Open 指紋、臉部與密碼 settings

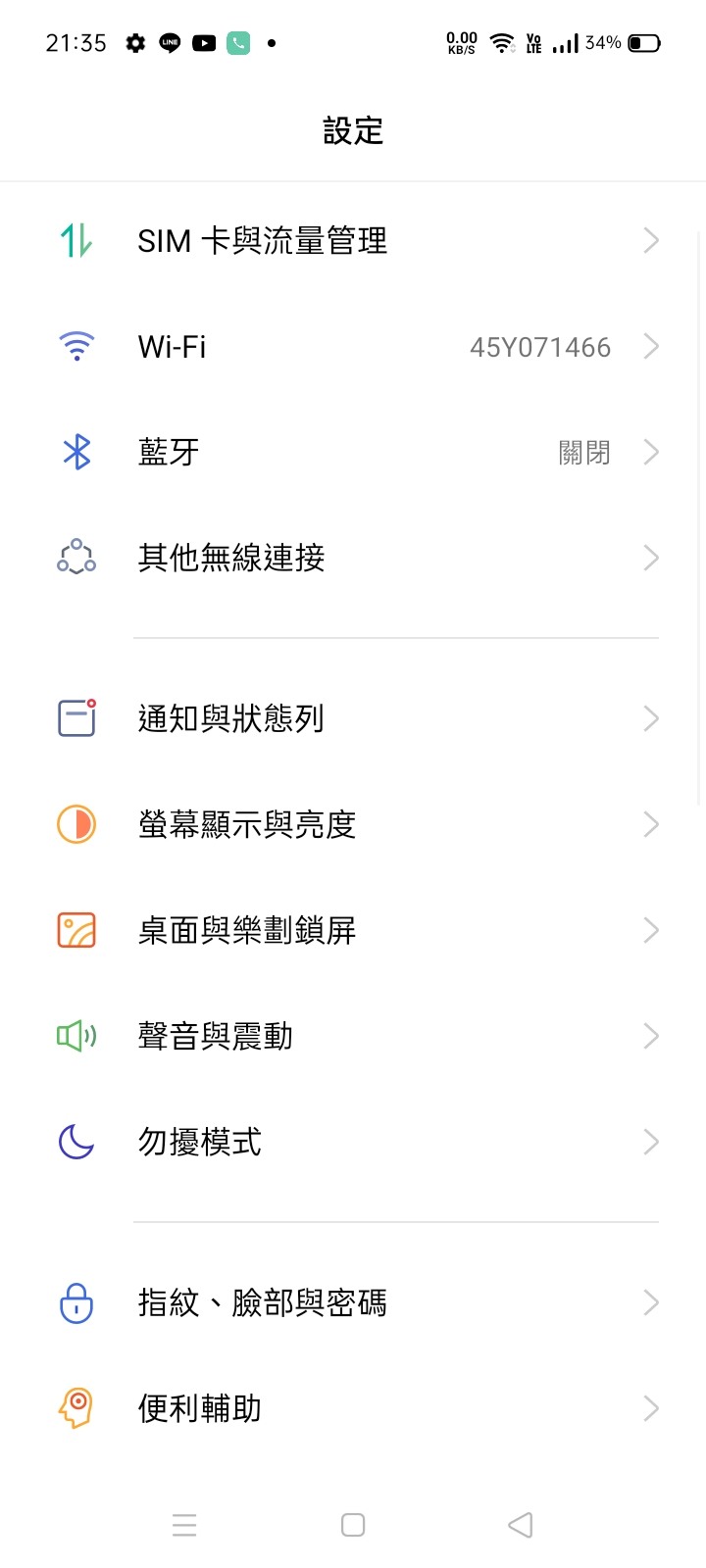tap(353, 1302)
